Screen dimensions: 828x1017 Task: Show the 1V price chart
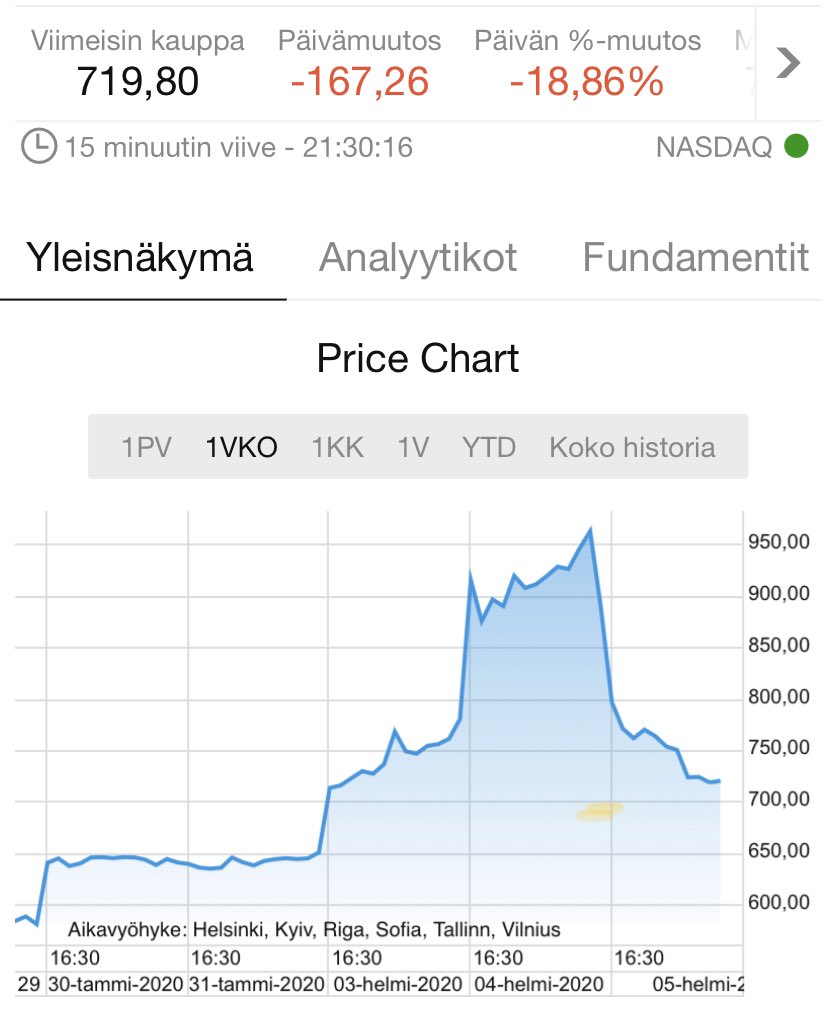[x=413, y=447]
